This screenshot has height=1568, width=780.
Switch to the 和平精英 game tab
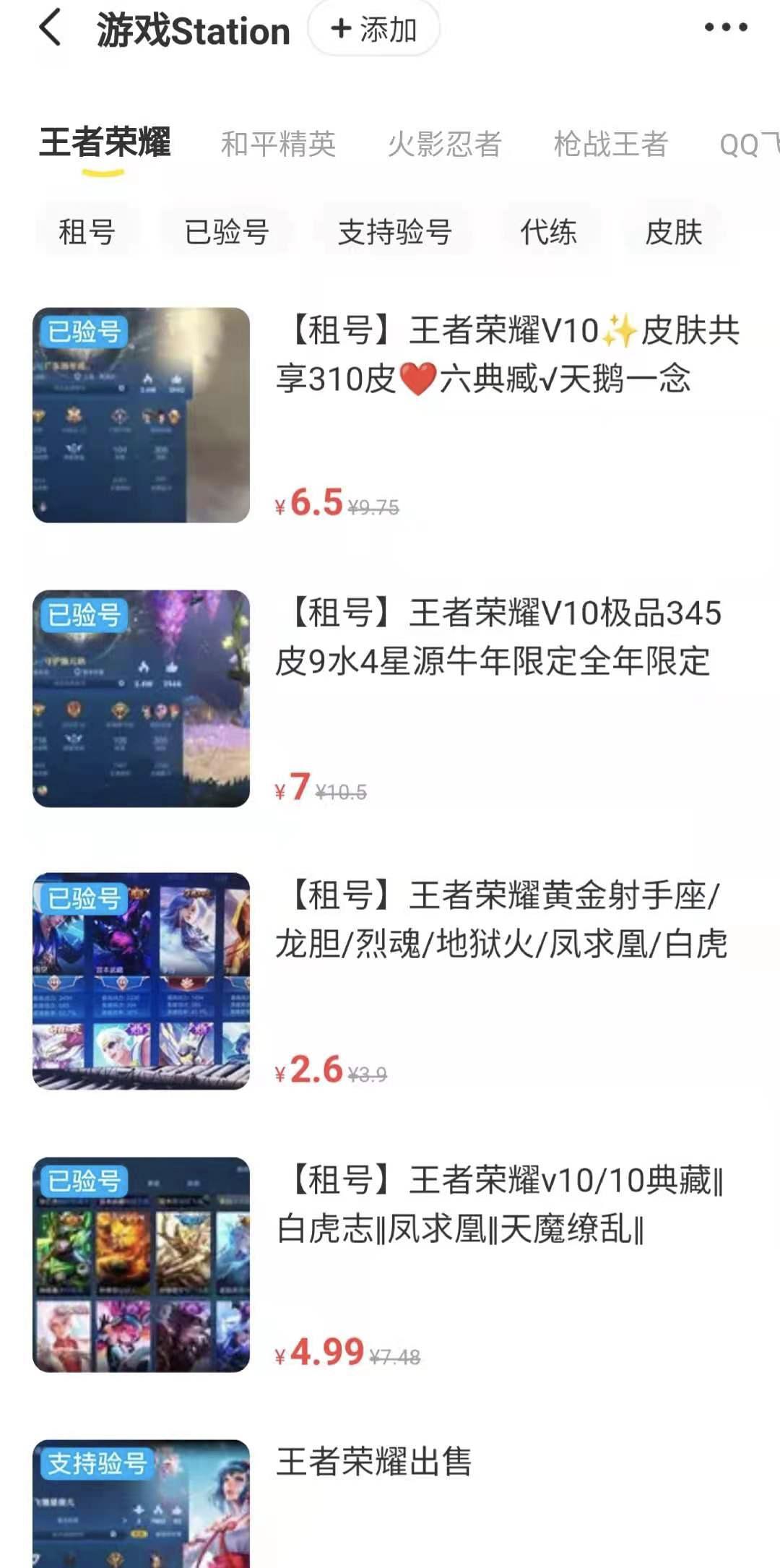tap(278, 143)
